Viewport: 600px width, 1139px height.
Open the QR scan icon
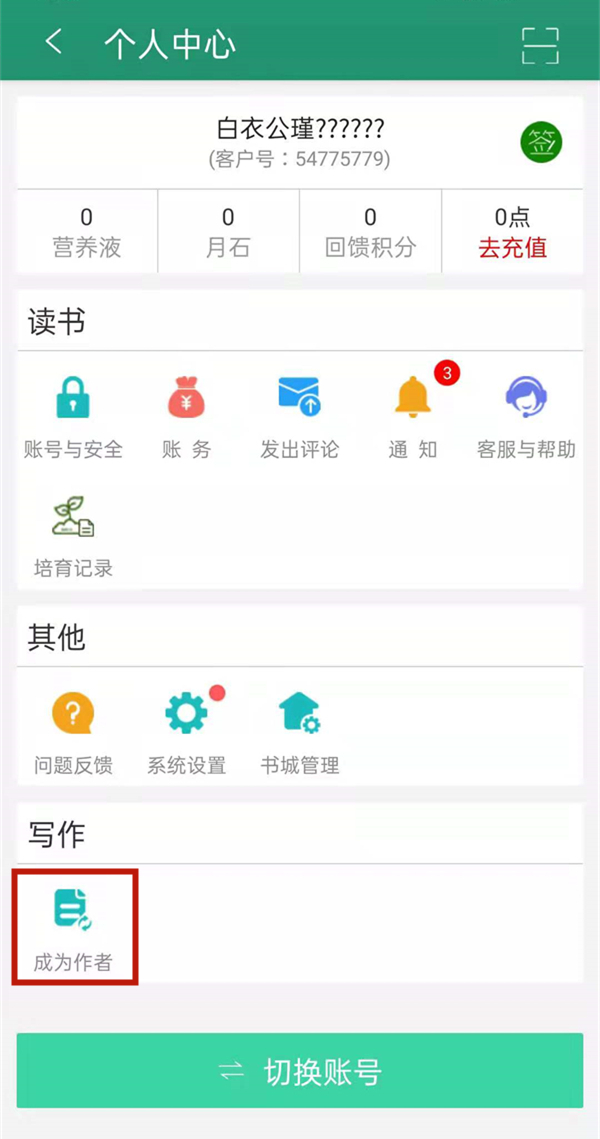click(x=540, y=44)
